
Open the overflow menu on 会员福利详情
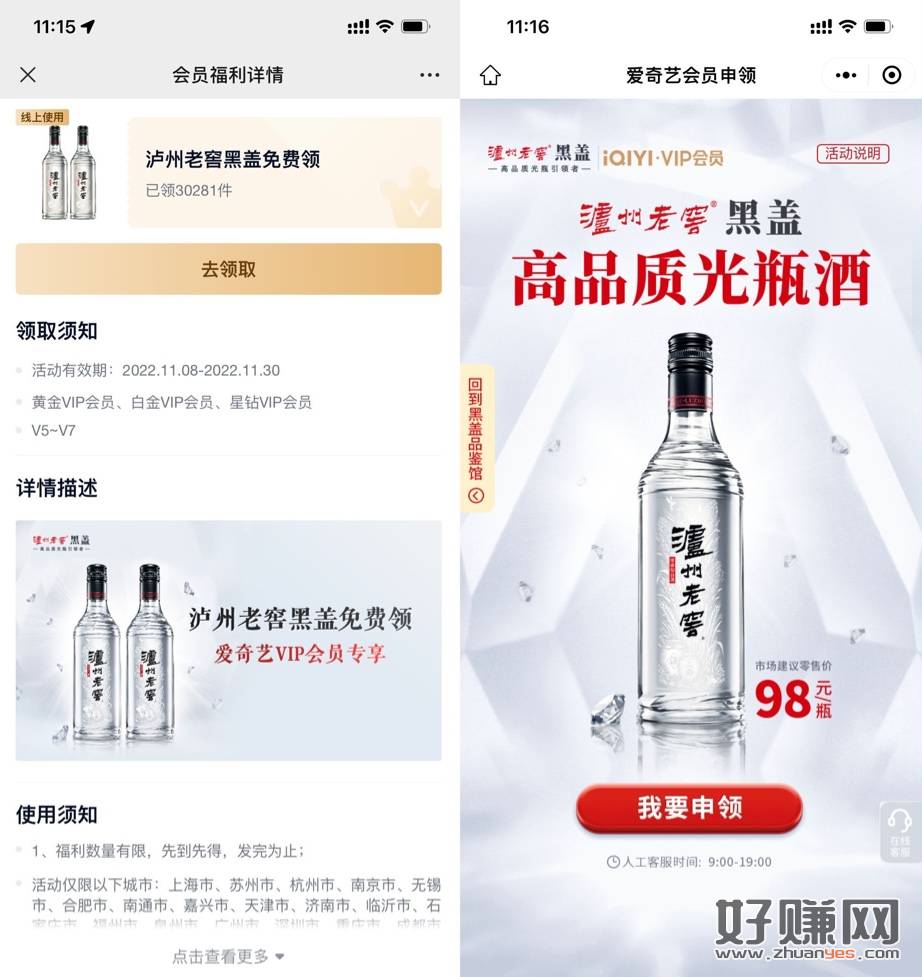pos(430,75)
